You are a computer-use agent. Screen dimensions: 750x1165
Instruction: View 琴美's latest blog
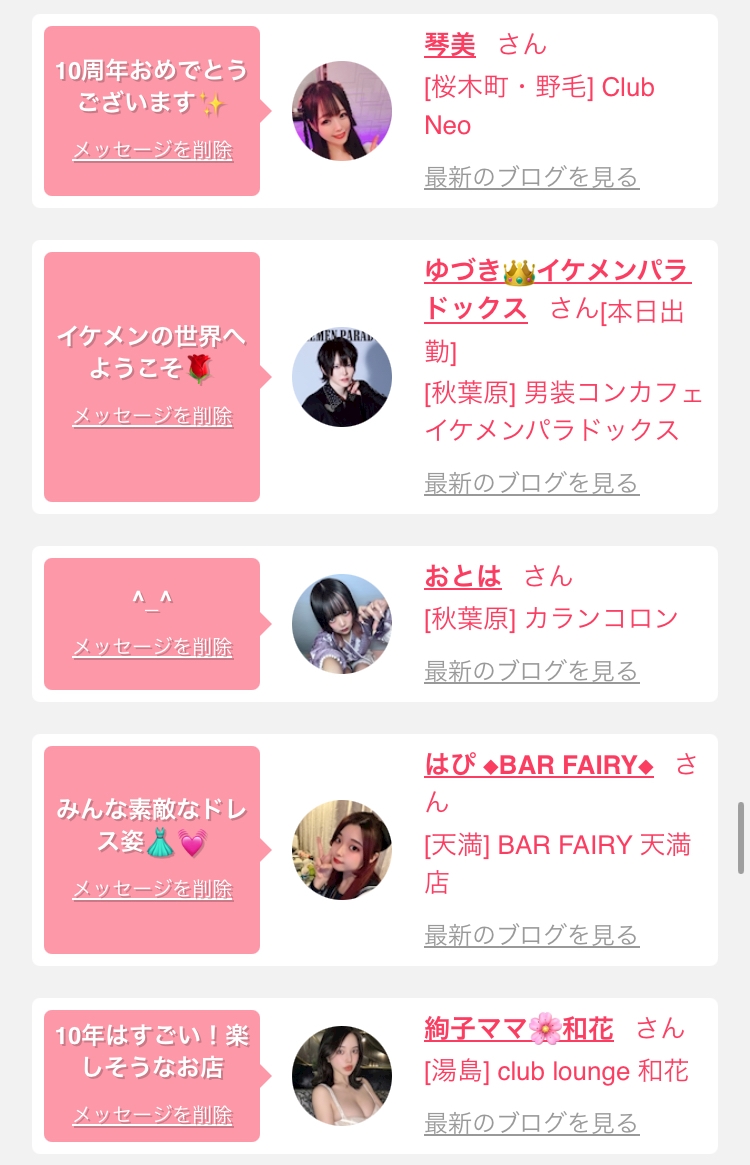tap(531, 177)
